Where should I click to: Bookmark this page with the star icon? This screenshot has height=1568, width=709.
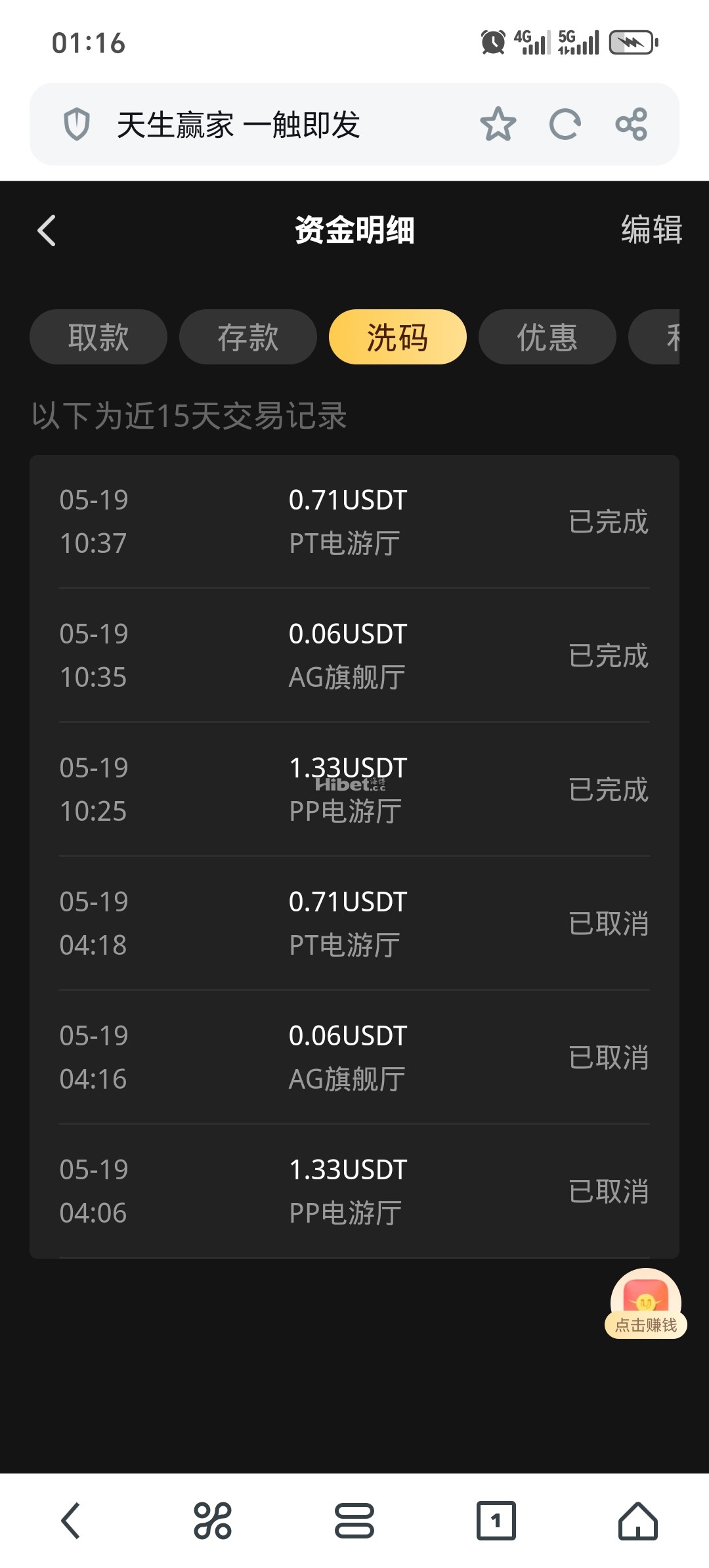(x=498, y=124)
